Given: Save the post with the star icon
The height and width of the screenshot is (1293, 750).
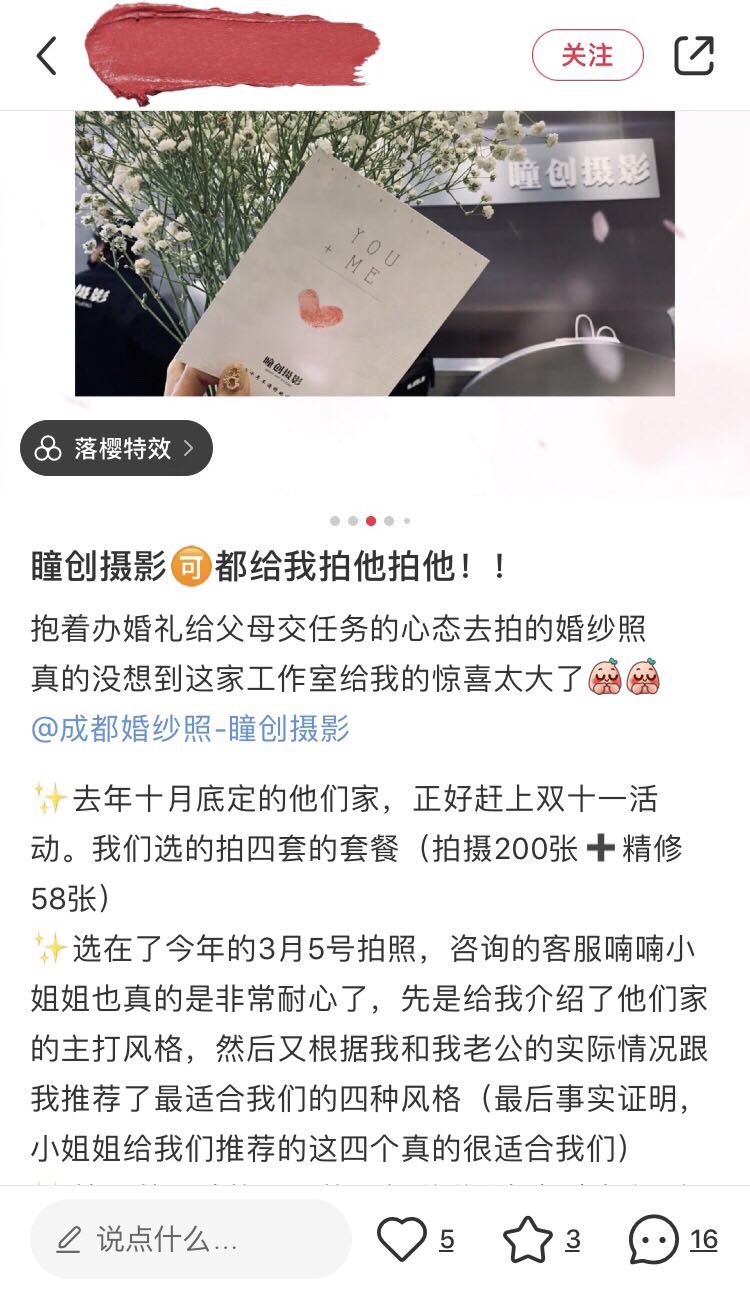Looking at the screenshot, I should (x=527, y=1240).
